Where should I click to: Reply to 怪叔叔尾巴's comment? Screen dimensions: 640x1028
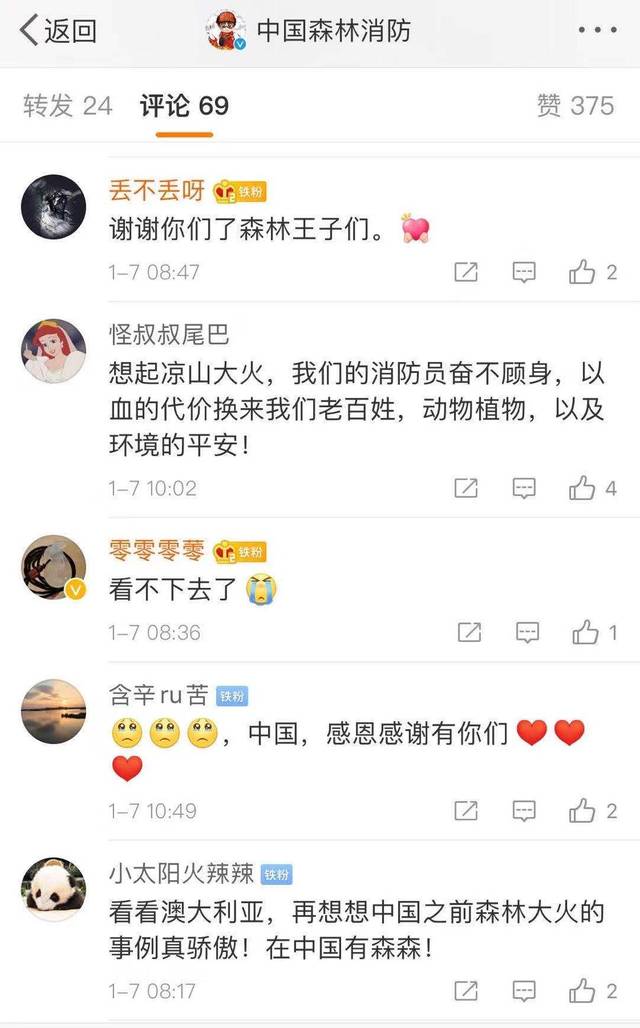525,488
